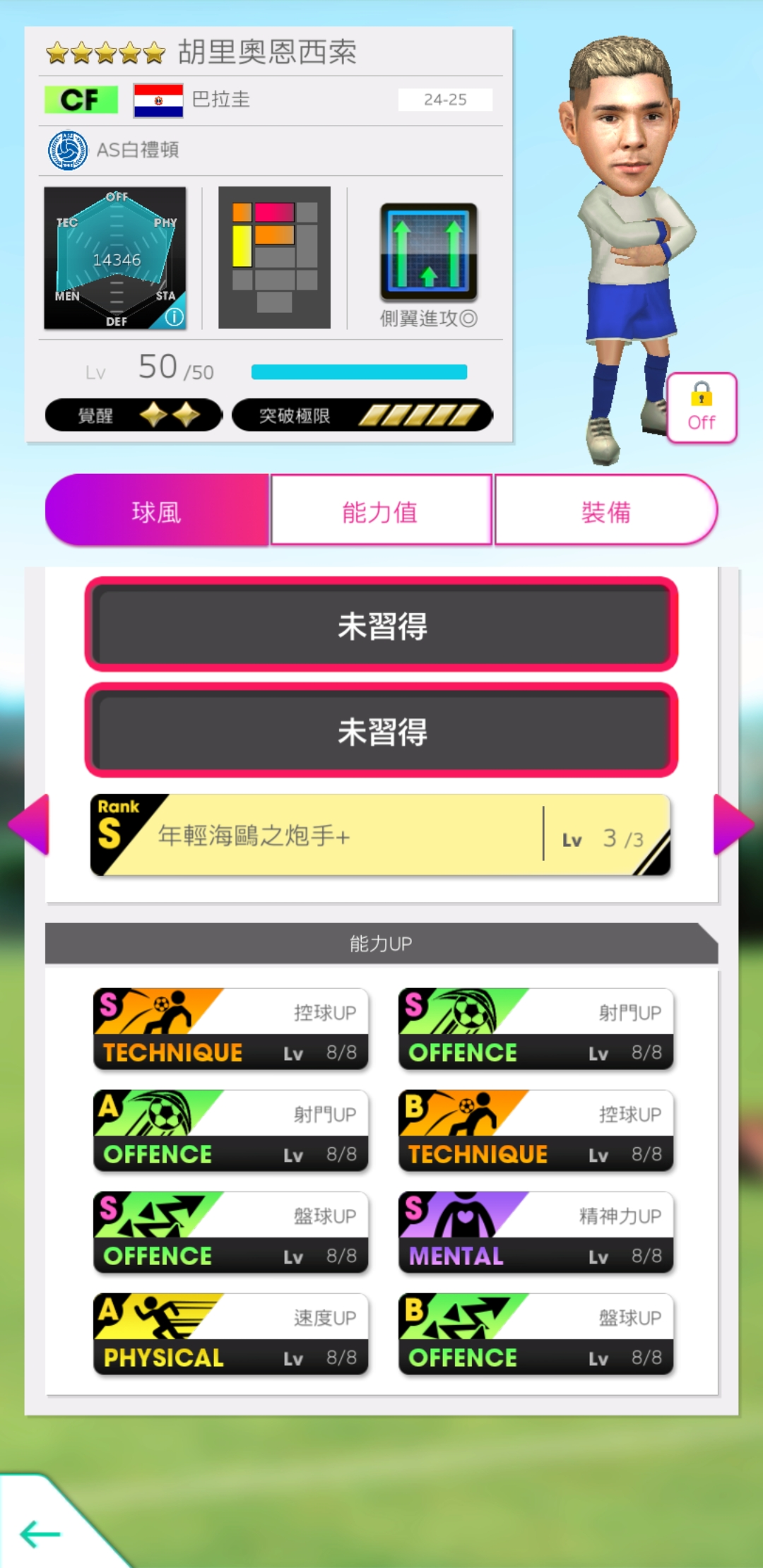Open the S-rank 射門UP OFFENCE card

click(536, 1028)
